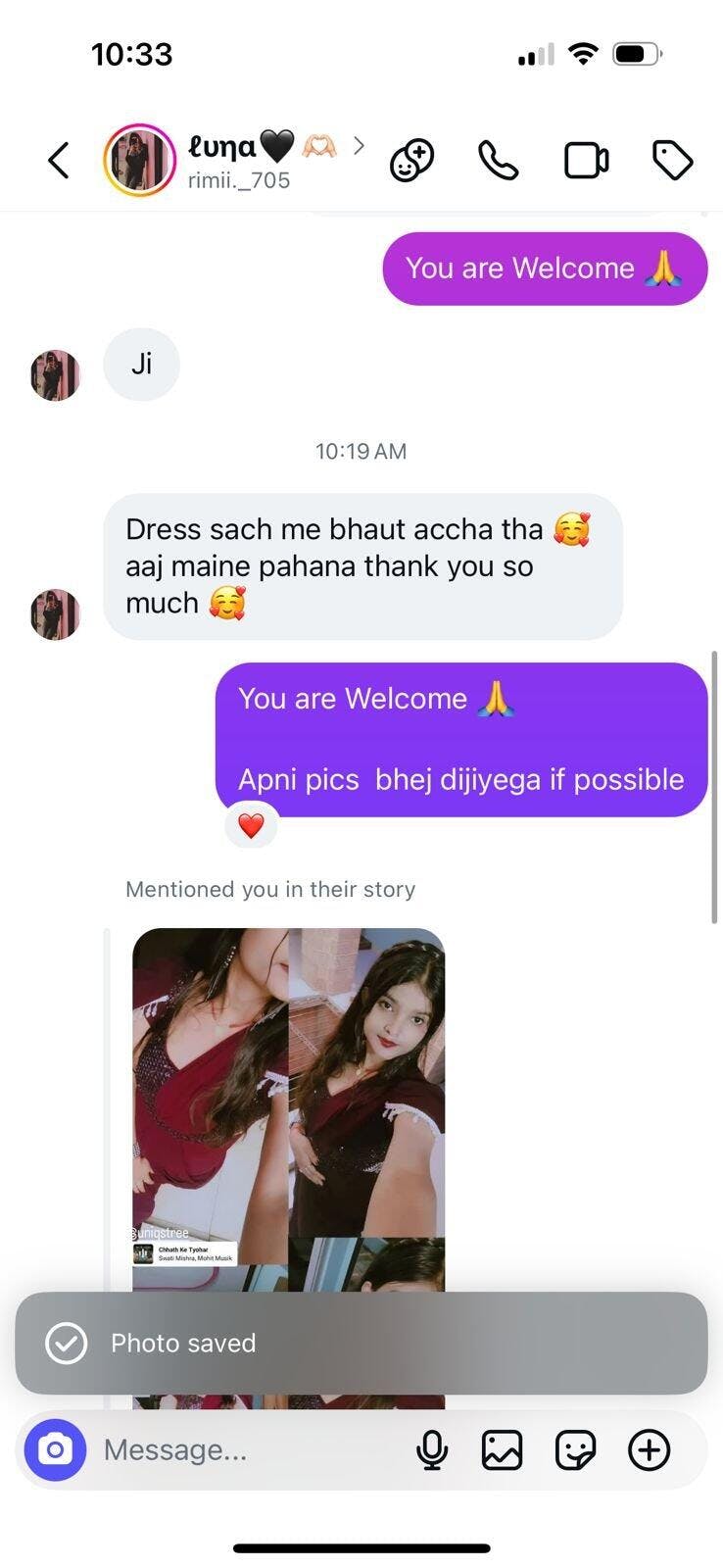
Task: Go back to the inbox list
Action: coord(59,161)
